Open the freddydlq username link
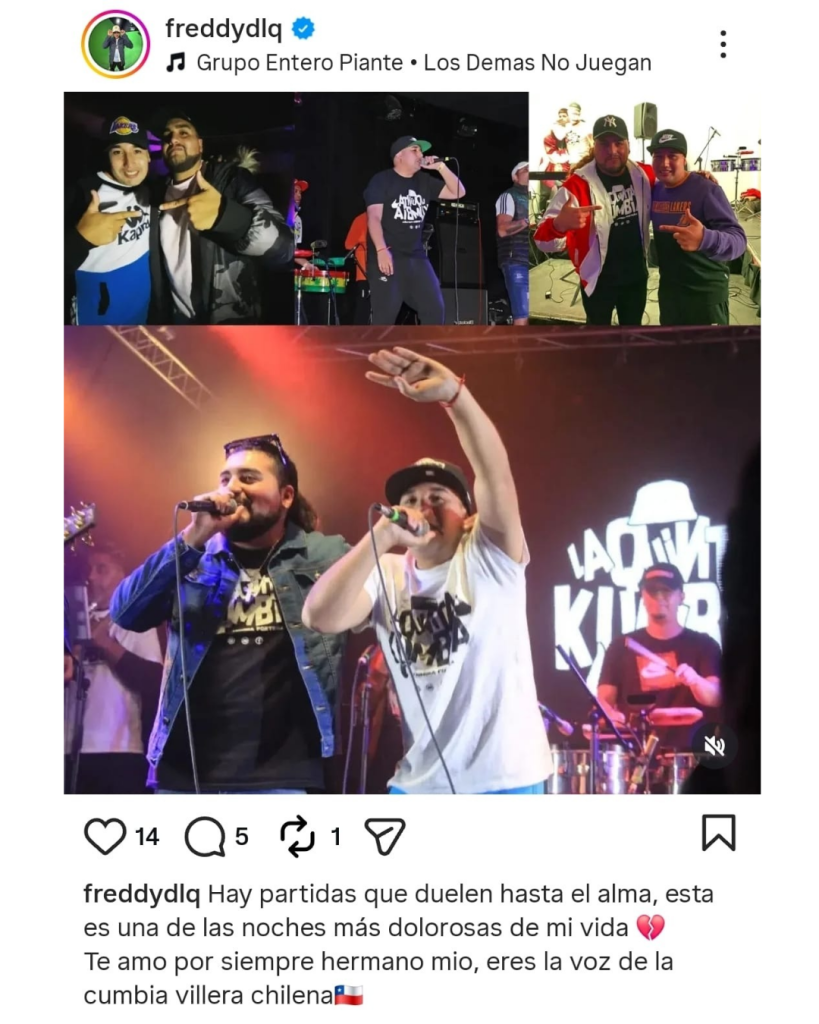Viewport: 819px width, 1024px height. 223,28
